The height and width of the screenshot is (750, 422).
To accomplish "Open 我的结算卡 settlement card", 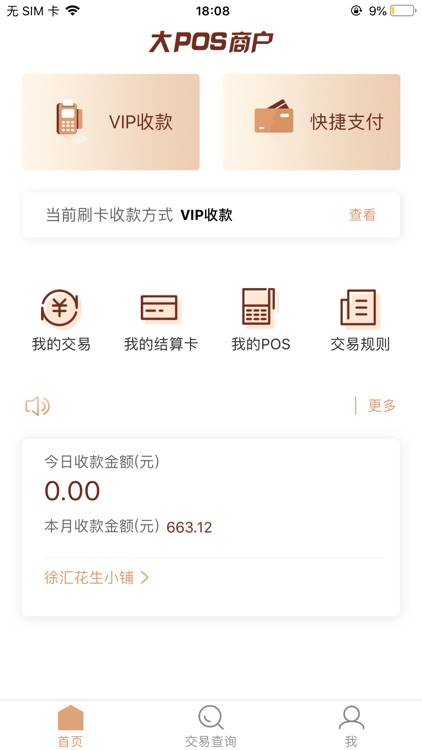I will pyautogui.click(x=161, y=320).
